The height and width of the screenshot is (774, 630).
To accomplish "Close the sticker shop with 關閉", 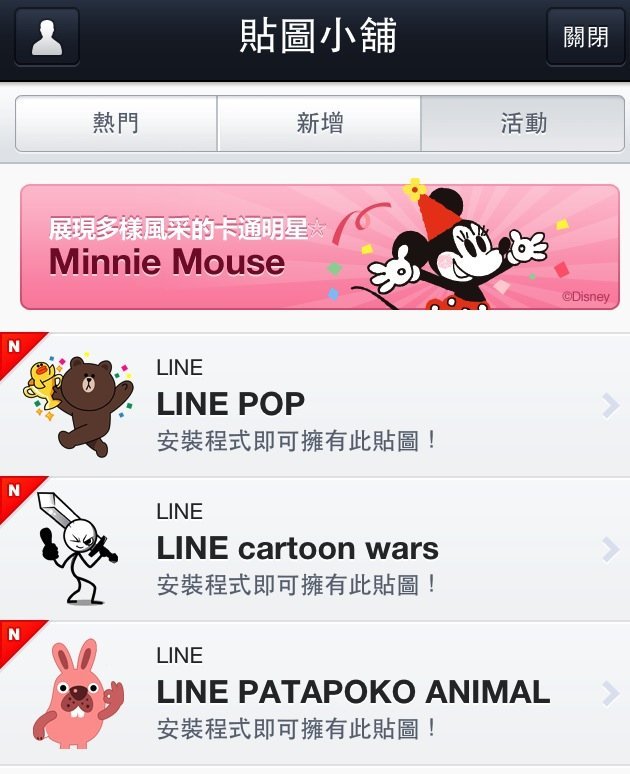I will (585, 37).
